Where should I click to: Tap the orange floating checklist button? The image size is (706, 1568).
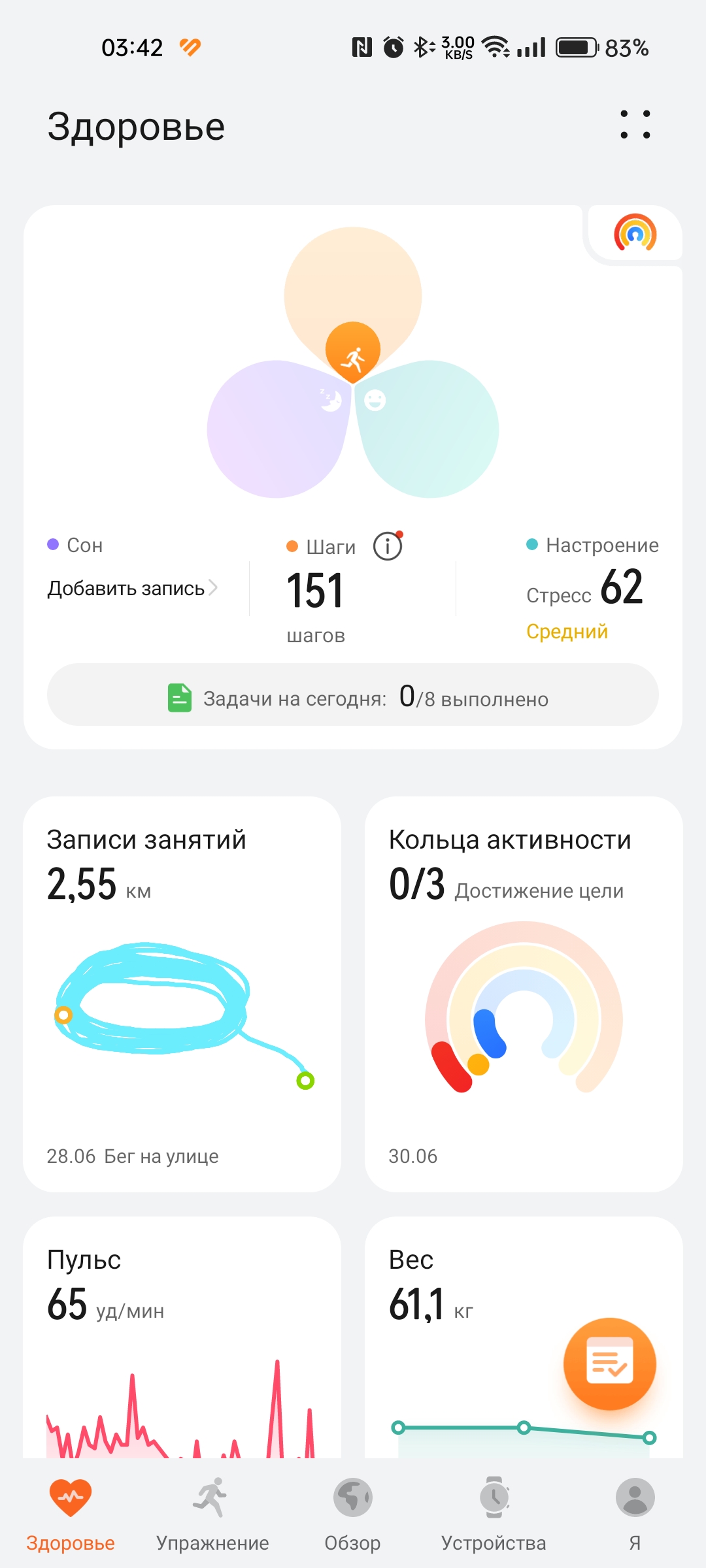[x=610, y=1364]
